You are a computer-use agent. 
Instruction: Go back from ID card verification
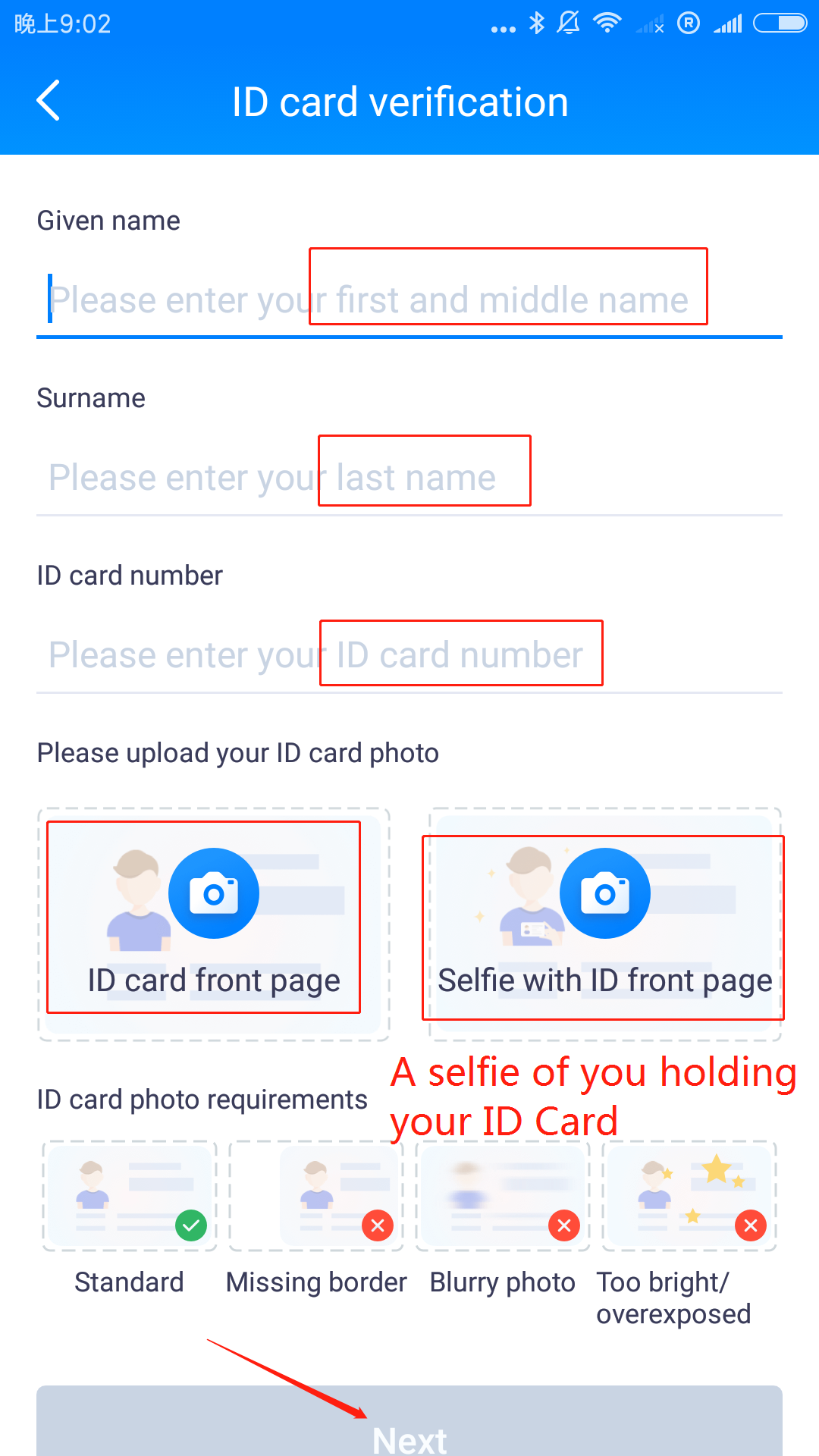pyautogui.click(x=49, y=101)
